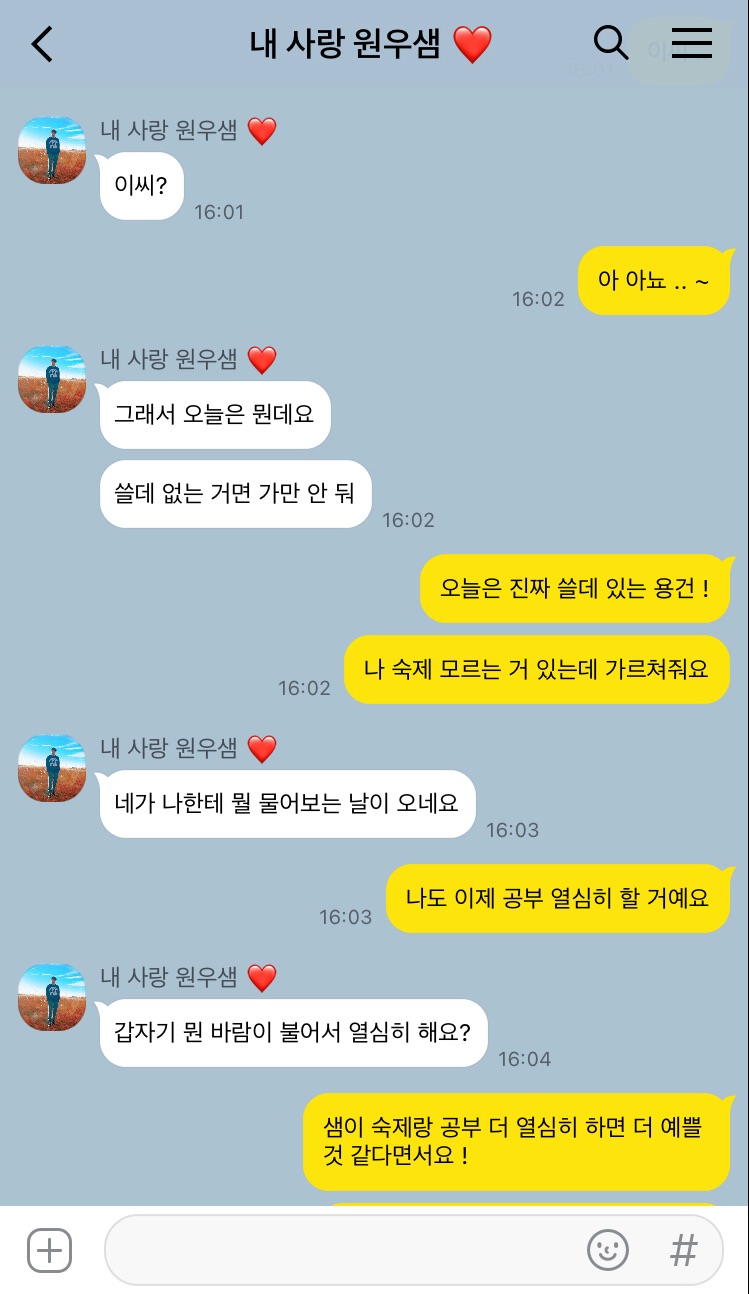Tap the back arrow in the chat header
749x1294 pixels.
(x=41, y=45)
